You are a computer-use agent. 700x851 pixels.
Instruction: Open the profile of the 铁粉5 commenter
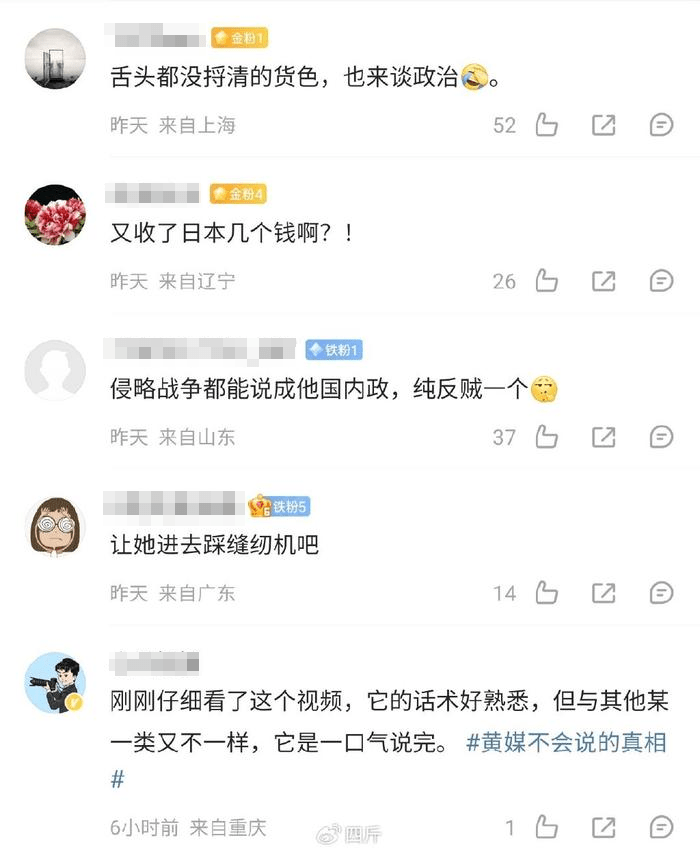point(54,526)
